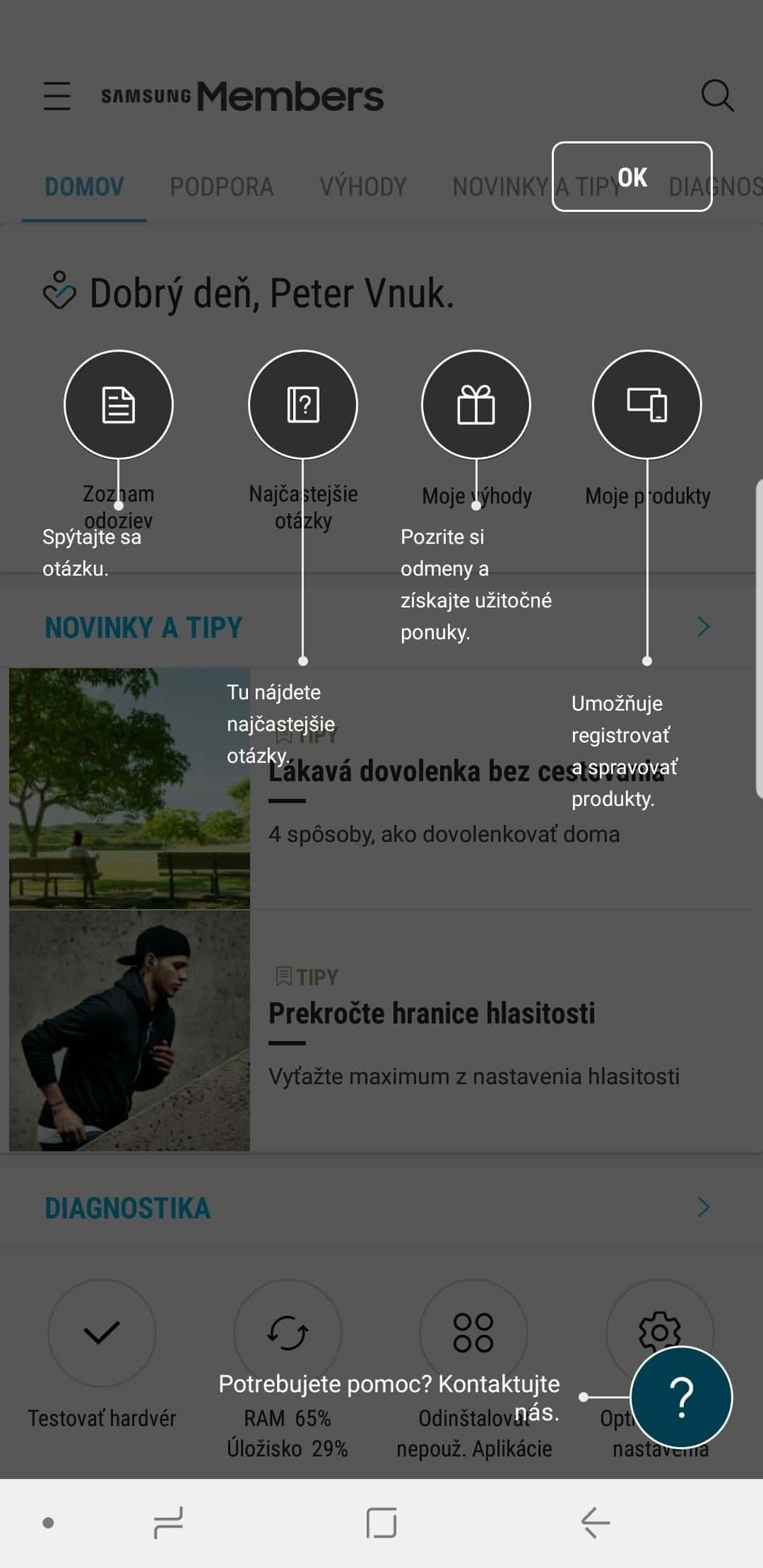Switch to the VÝHODY tab
This screenshot has width=763, height=1568.
click(x=362, y=187)
